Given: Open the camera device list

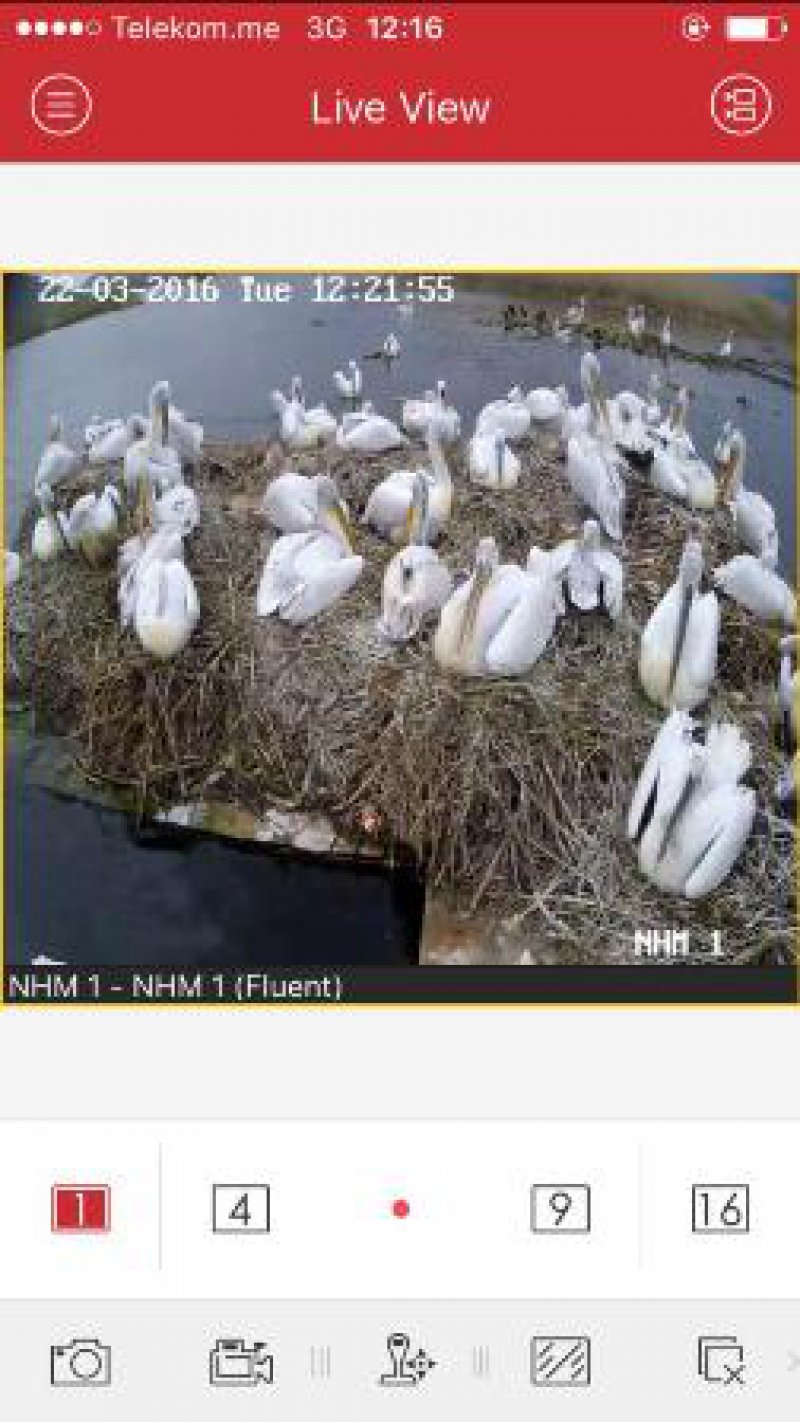Looking at the screenshot, I should pos(740,105).
